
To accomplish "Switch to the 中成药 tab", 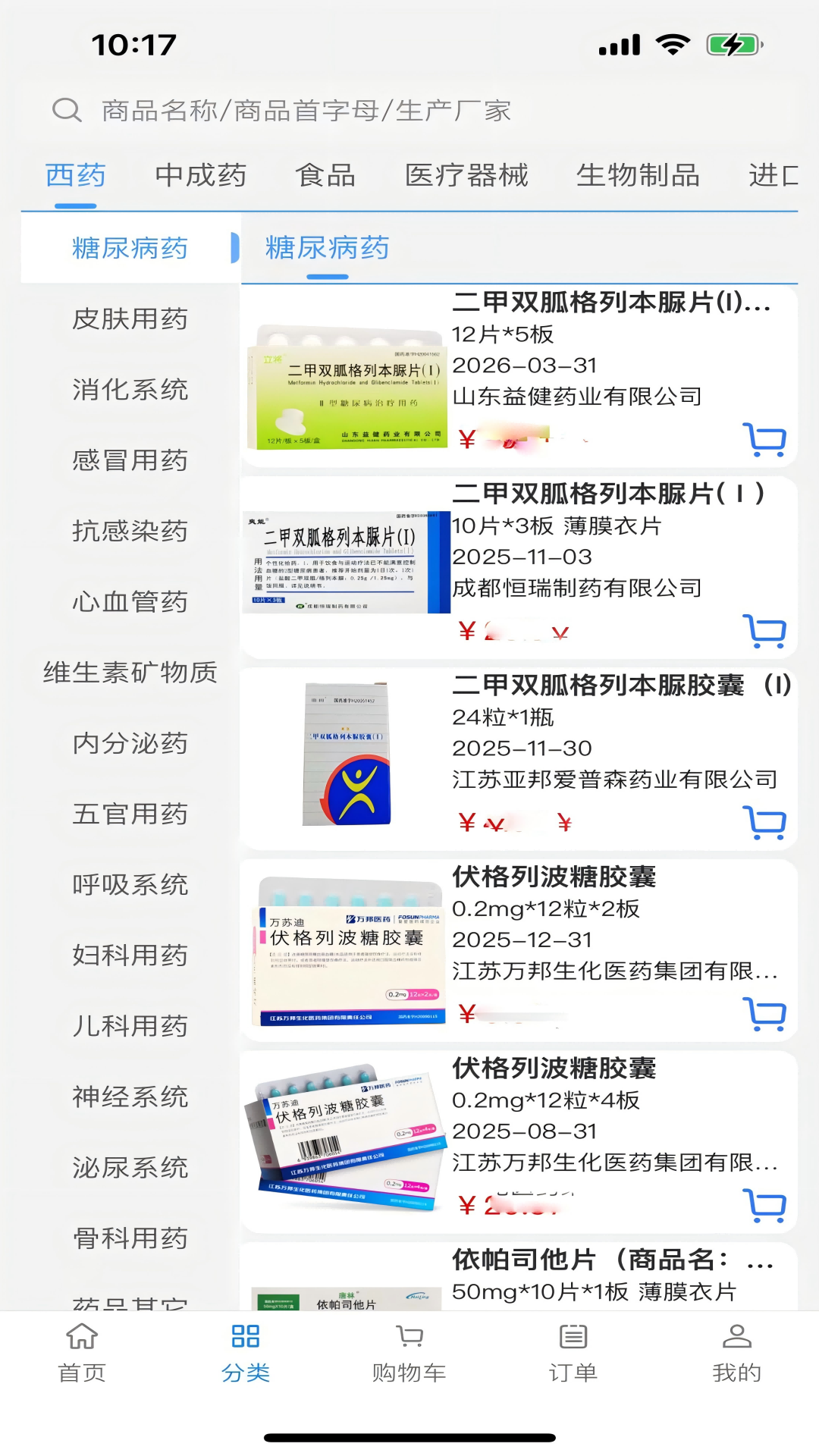I will (200, 175).
